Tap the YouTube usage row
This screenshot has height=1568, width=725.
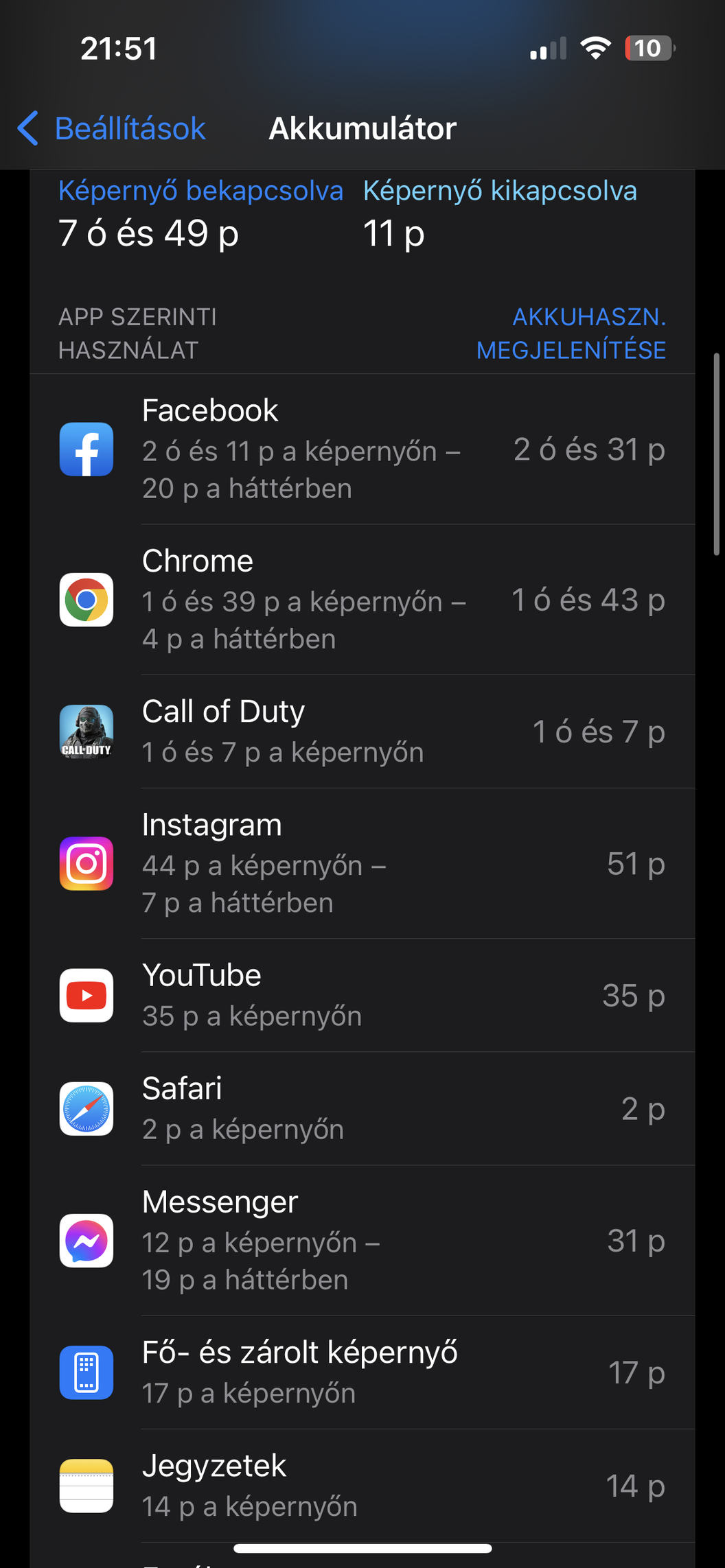[x=362, y=995]
